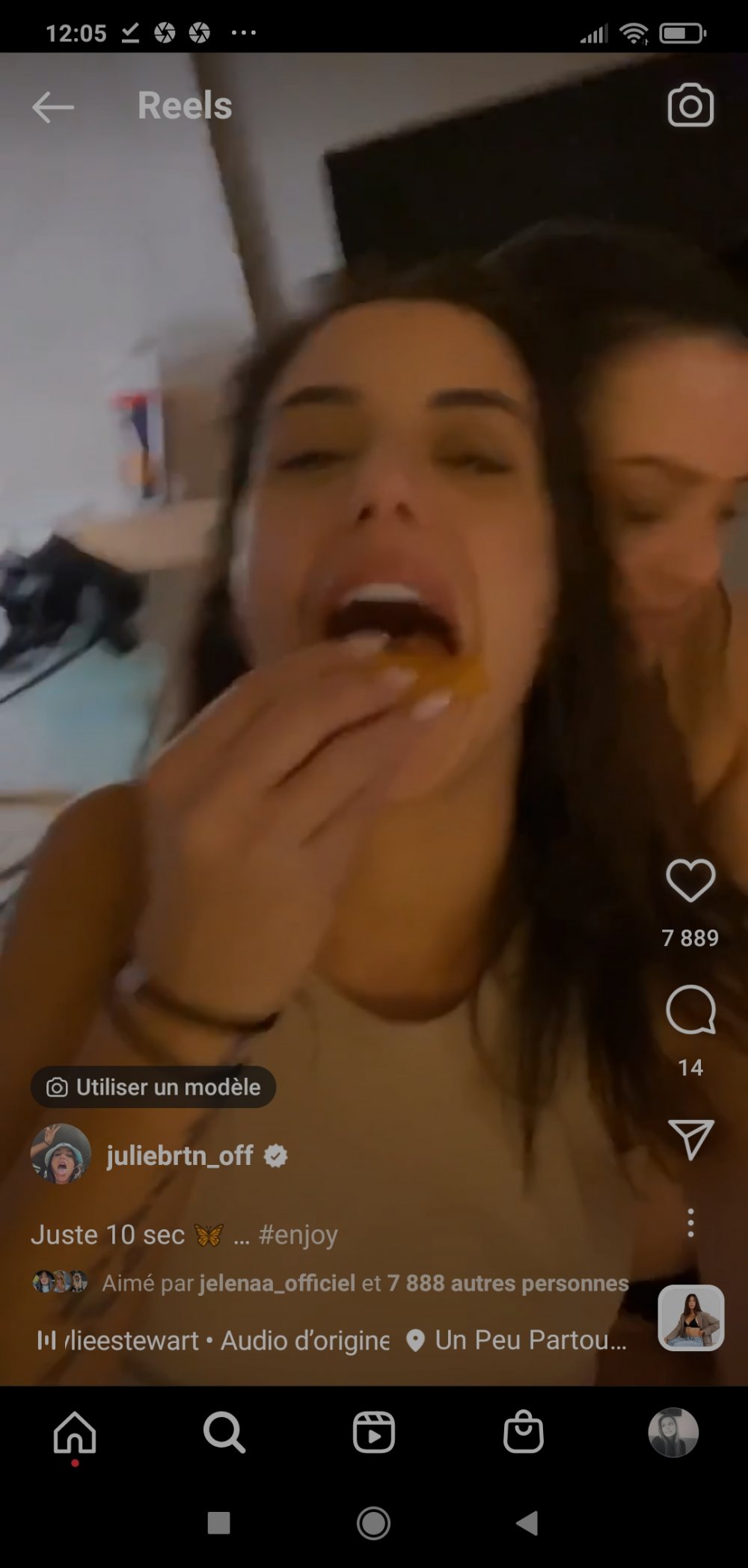Switch to your profile tab

tap(672, 1433)
